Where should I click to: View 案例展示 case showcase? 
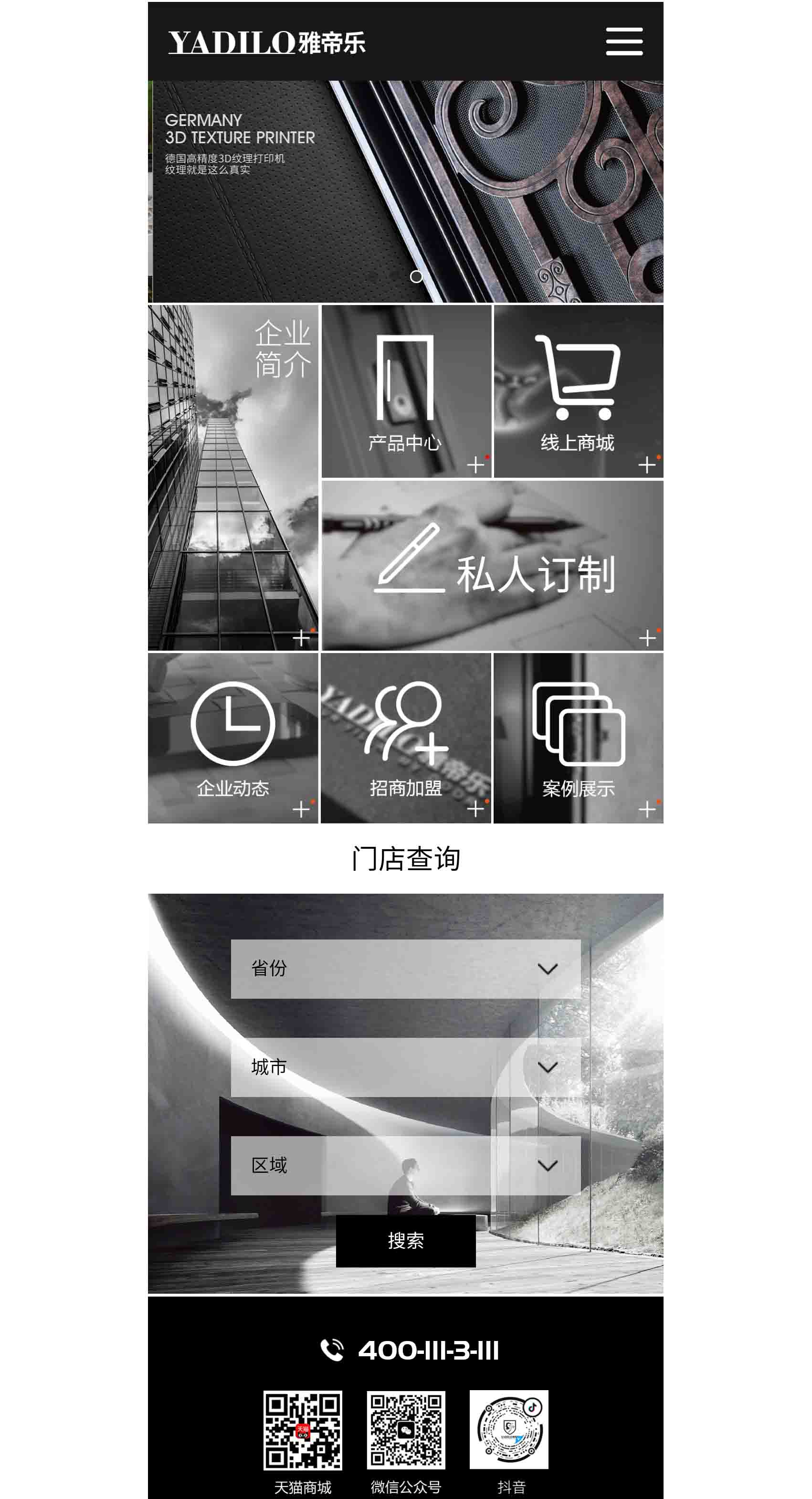point(578,738)
